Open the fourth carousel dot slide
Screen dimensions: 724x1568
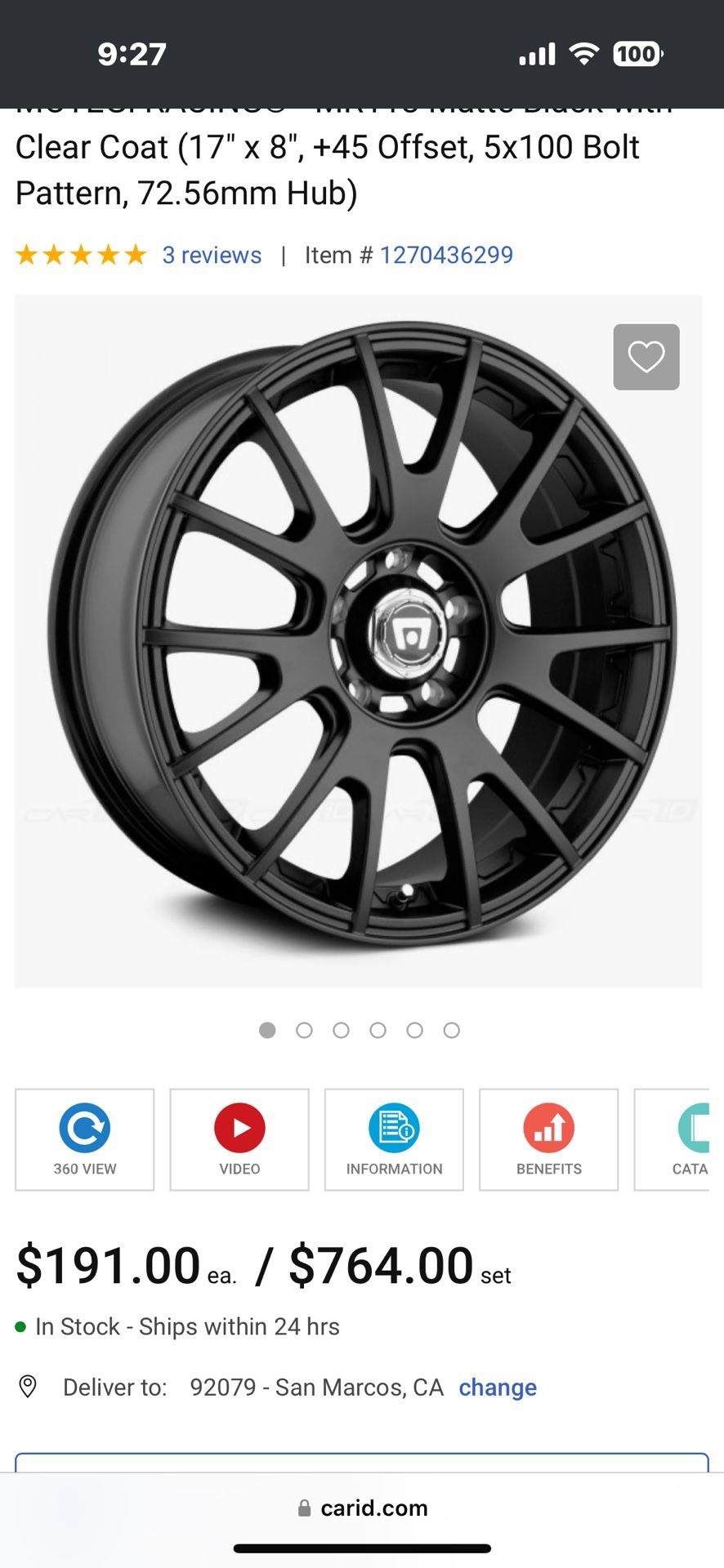pyautogui.click(x=378, y=1030)
